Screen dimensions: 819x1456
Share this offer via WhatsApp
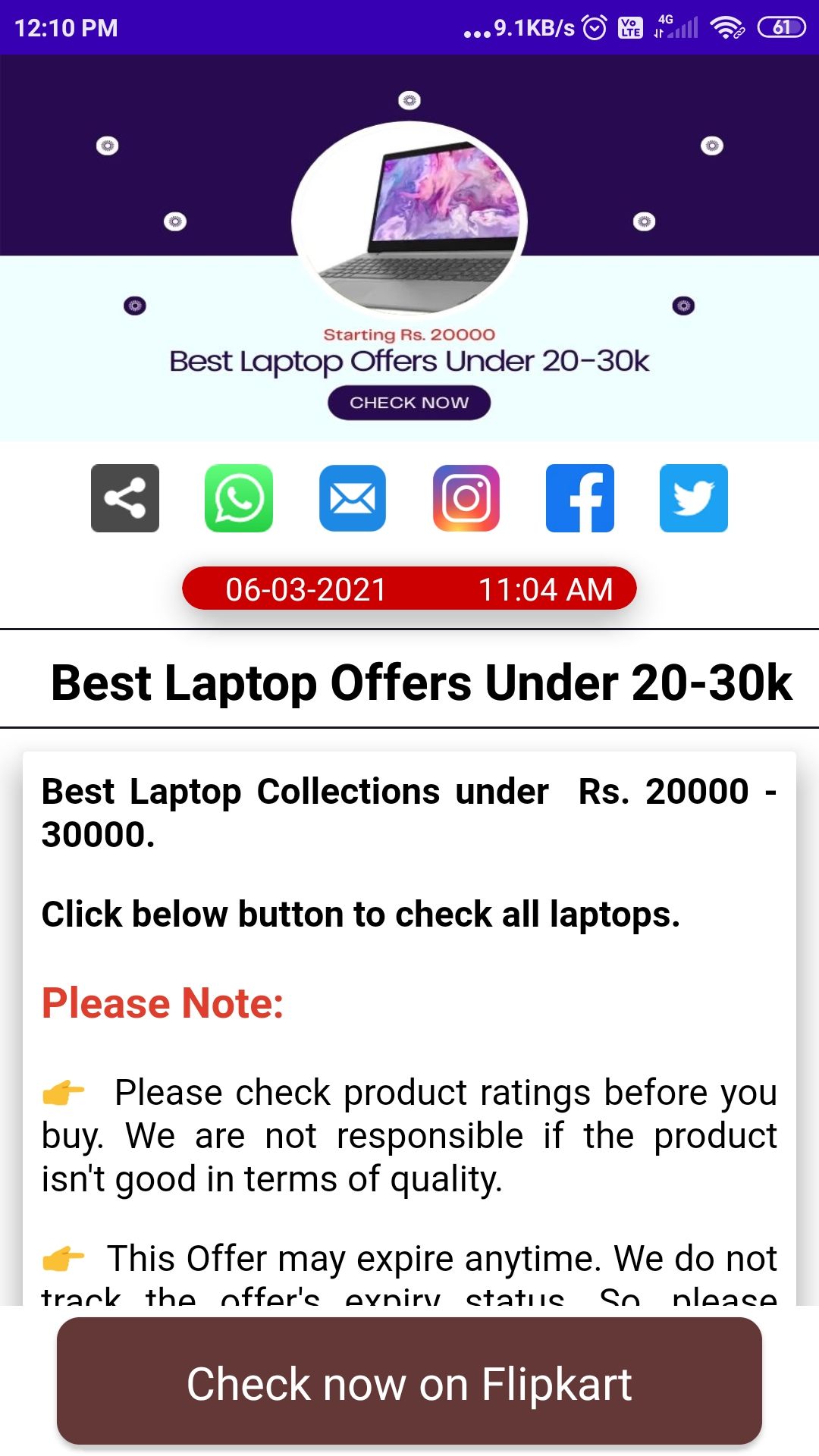point(239,498)
